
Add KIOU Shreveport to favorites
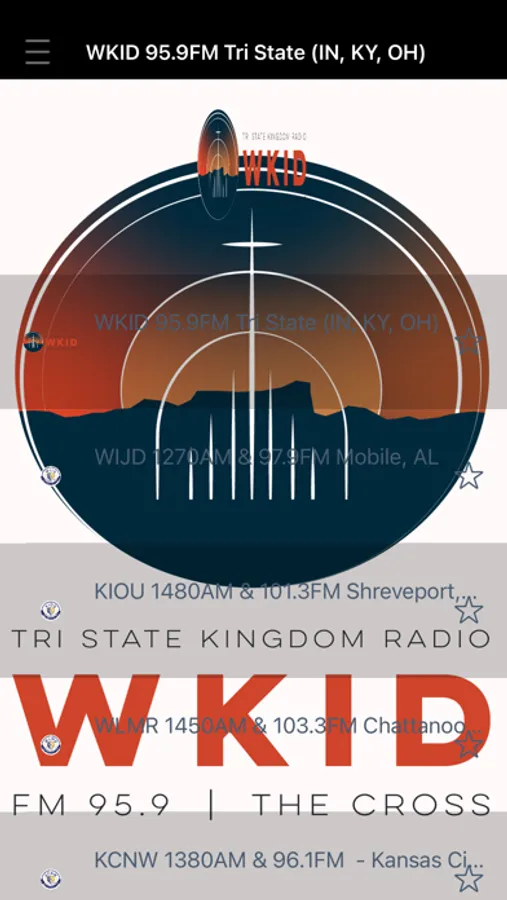[x=469, y=611]
